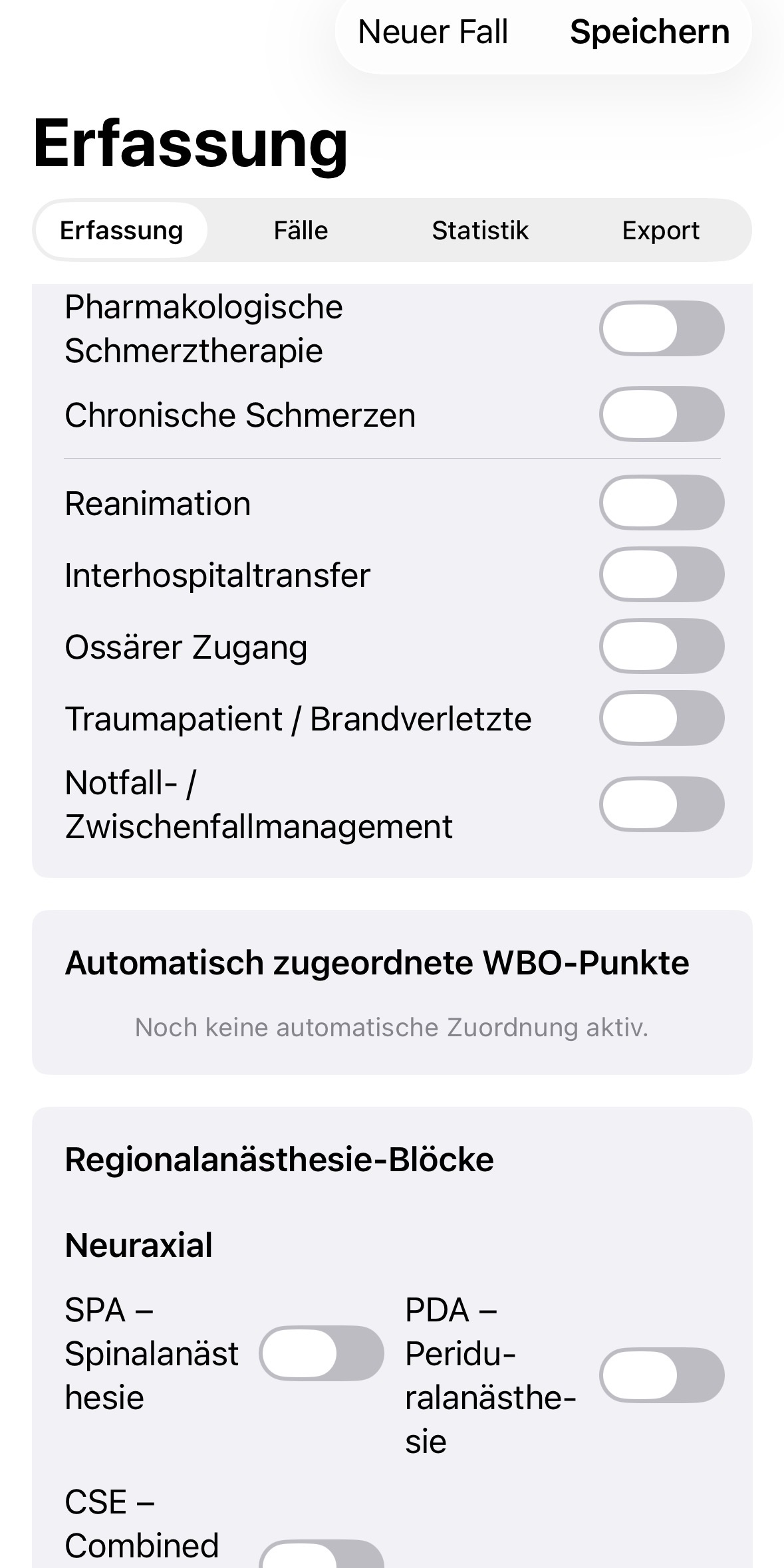Start a new case with Neuer Fall
Screen dimensions: 784x1568
(x=433, y=32)
